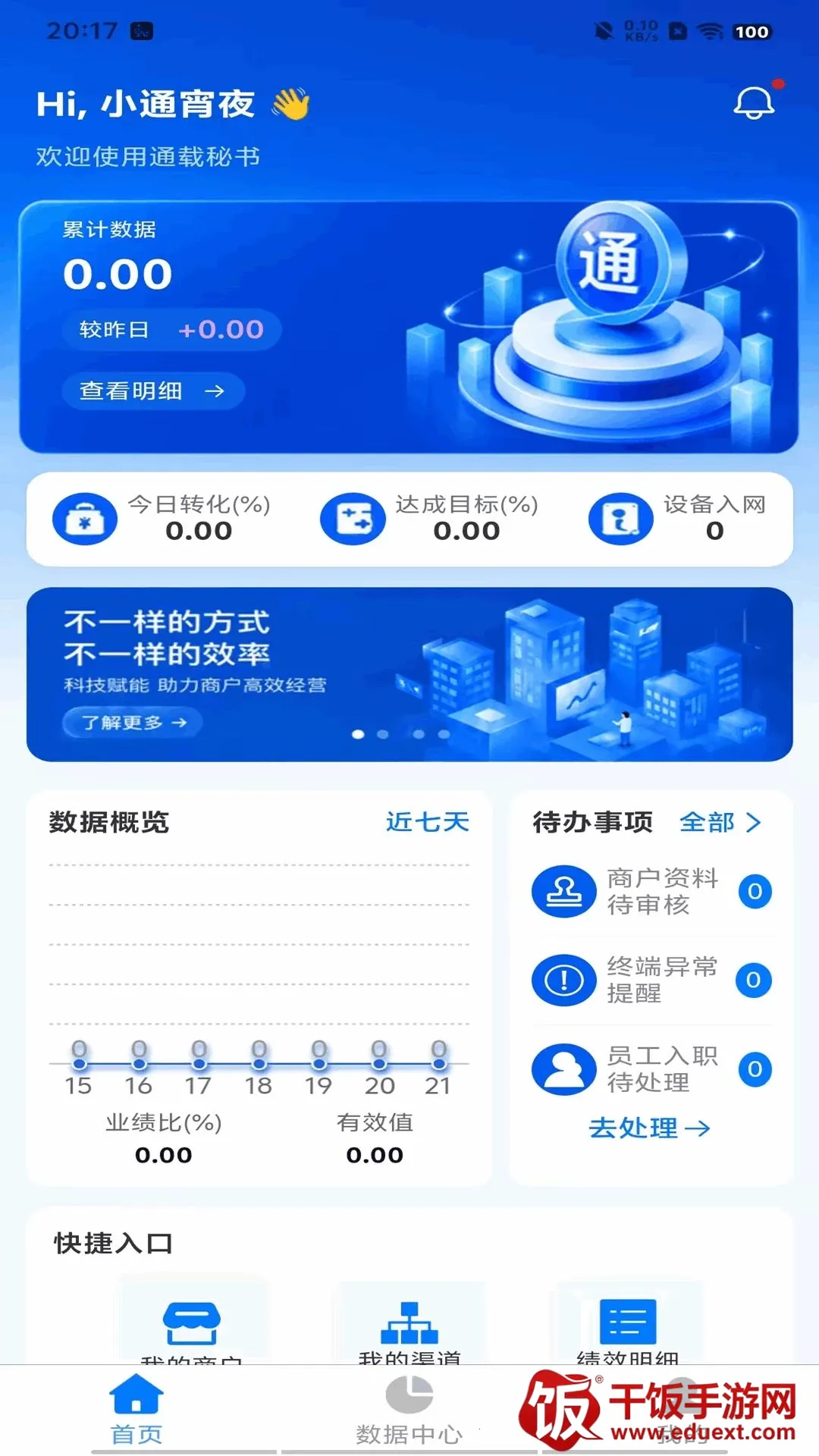Screen dimensions: 819x1456
Task: Tap 去处理 link
Action: (650, 1128)
